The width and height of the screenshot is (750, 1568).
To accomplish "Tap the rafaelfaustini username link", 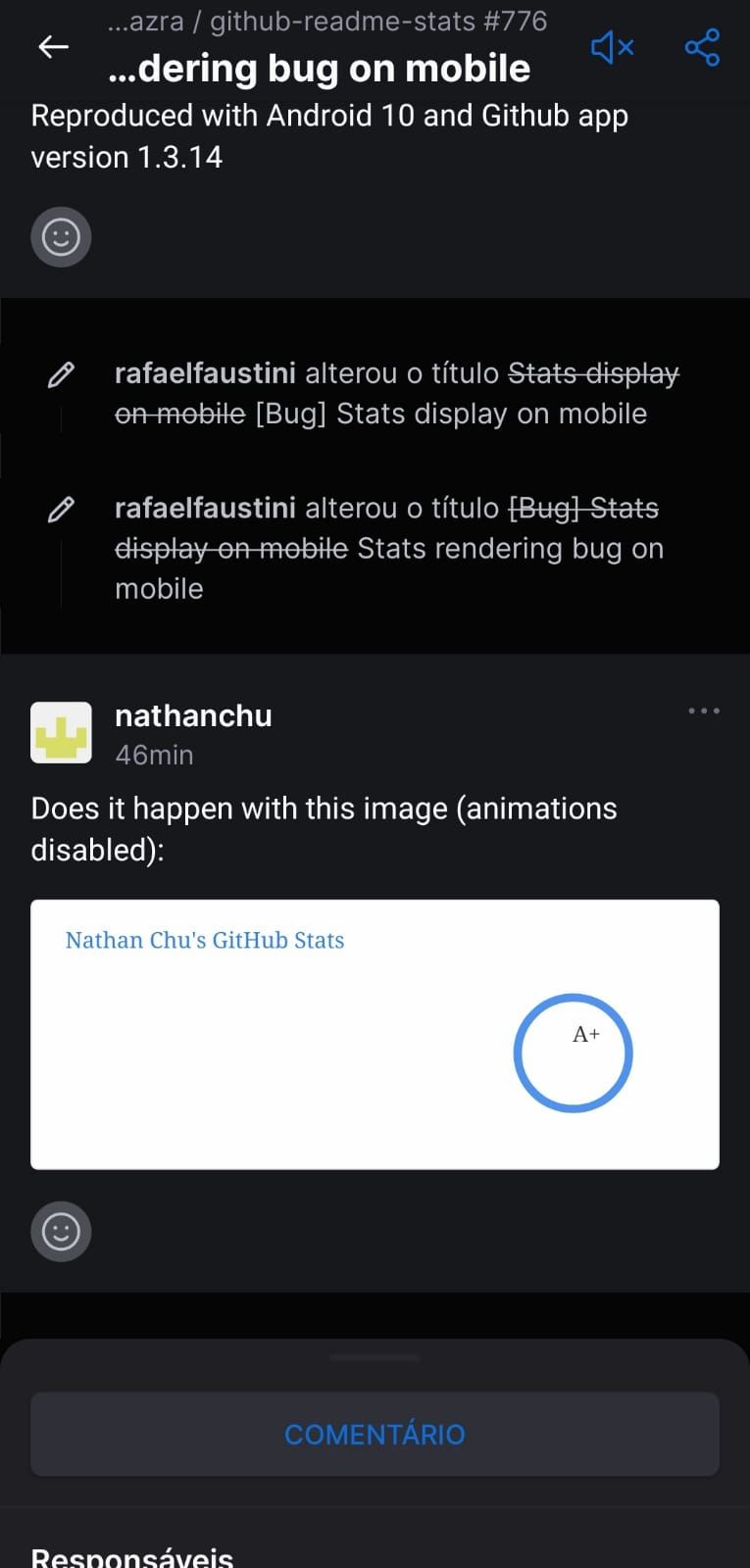I will pos(206,373).
